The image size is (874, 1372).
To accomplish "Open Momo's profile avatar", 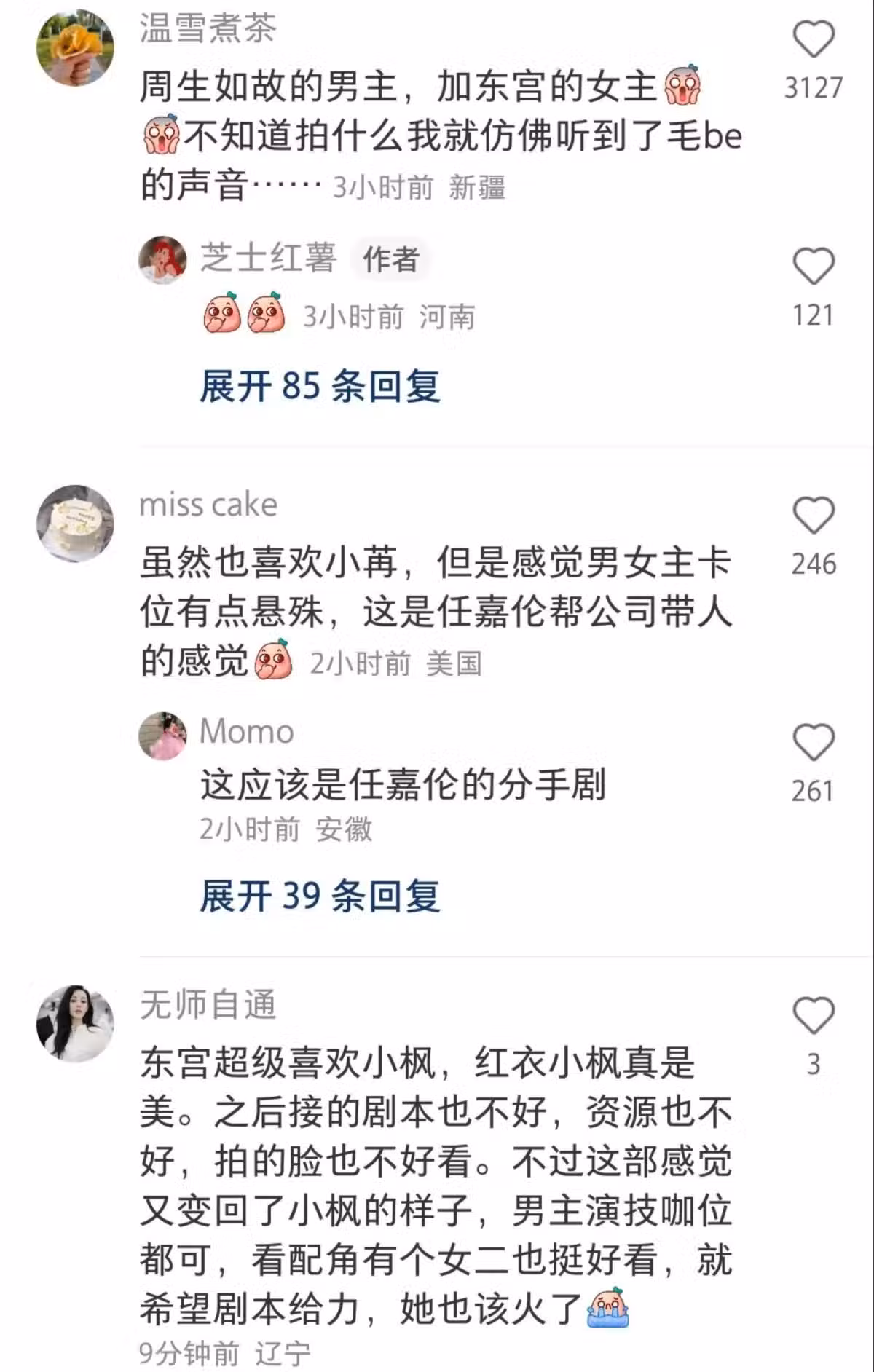I will point(162,736).
